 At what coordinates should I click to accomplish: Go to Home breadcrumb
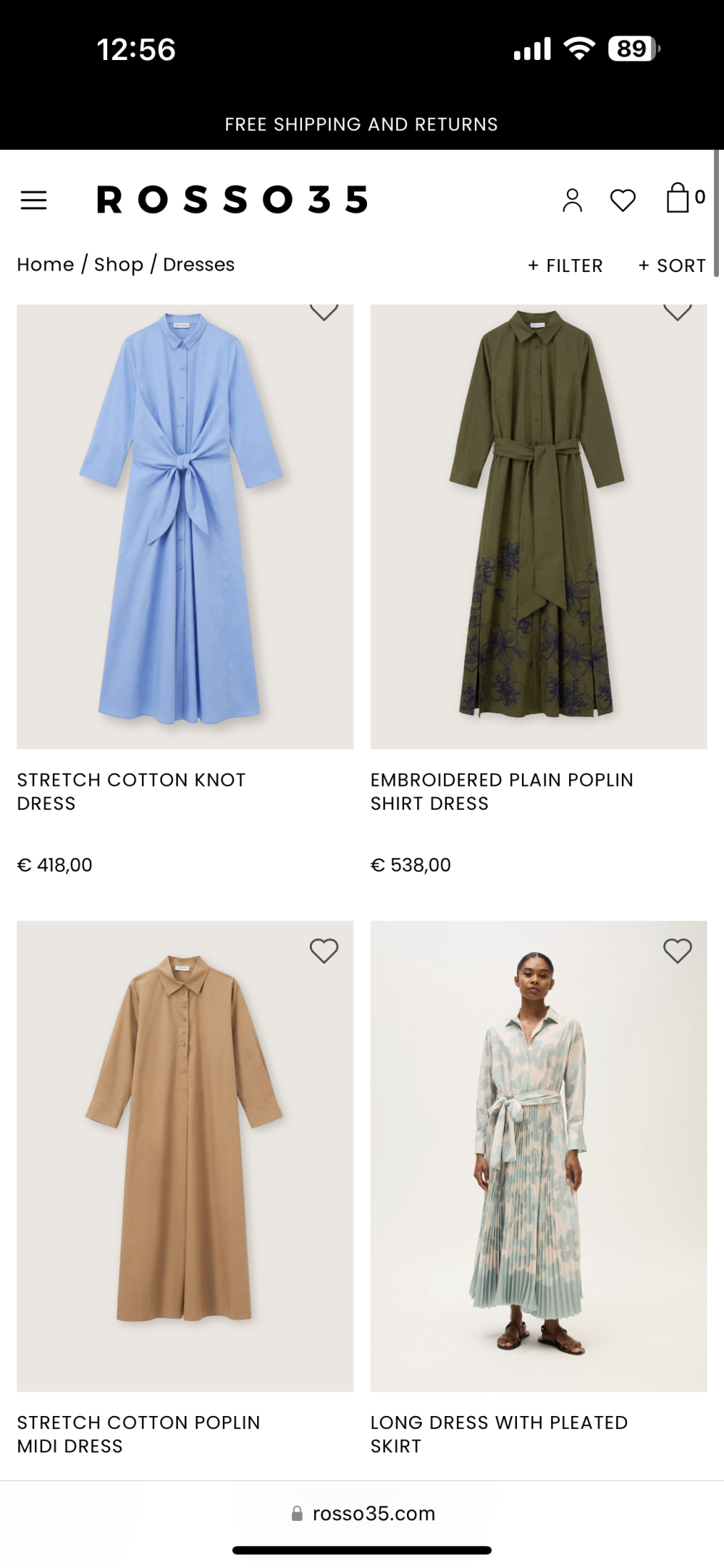(x=46, y=265)
